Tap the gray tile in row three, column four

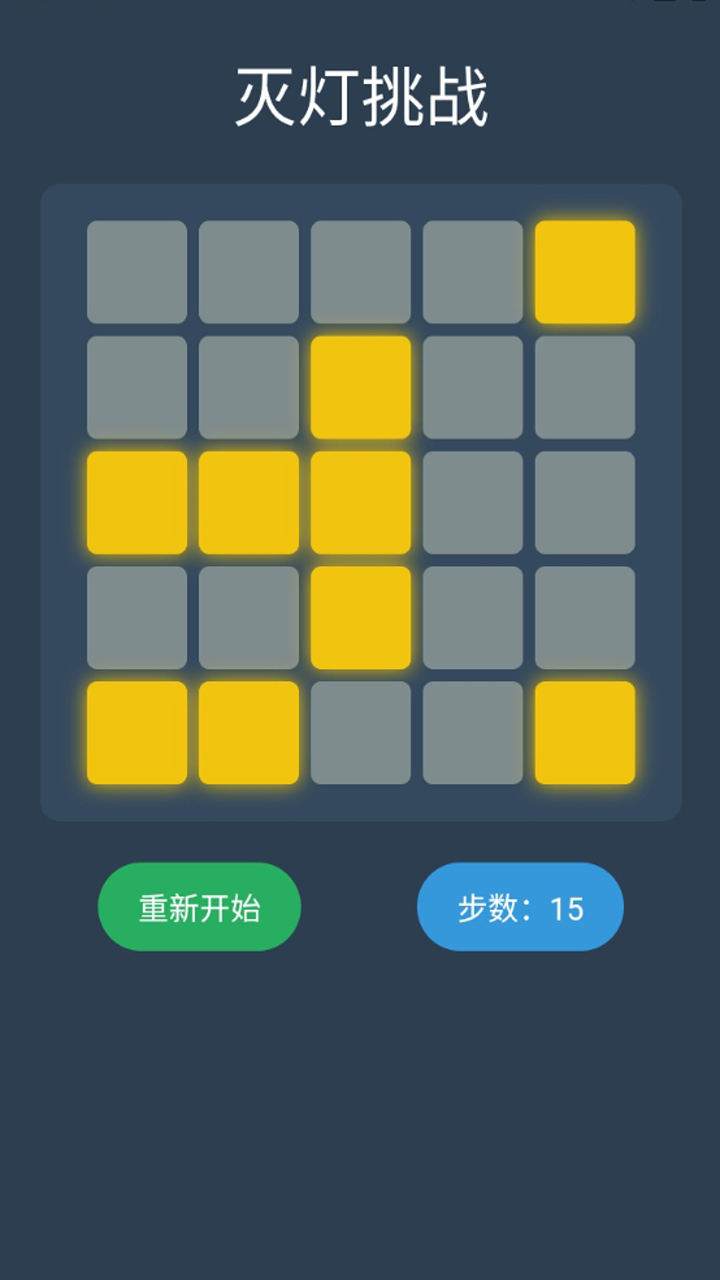click(473, 503)
